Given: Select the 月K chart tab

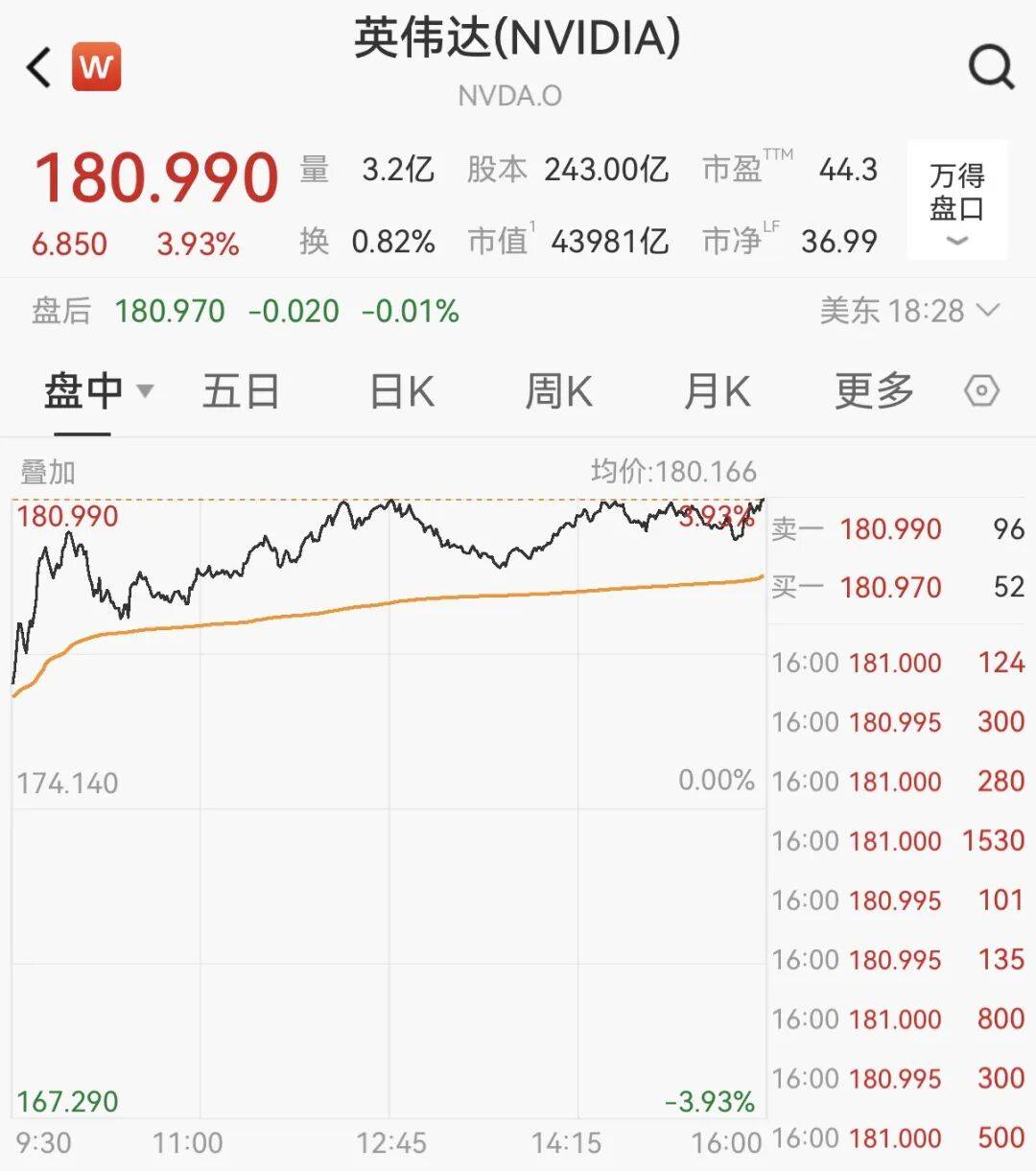Looking at the screenshot, I should pyautogui.click(x=717, y=391).
